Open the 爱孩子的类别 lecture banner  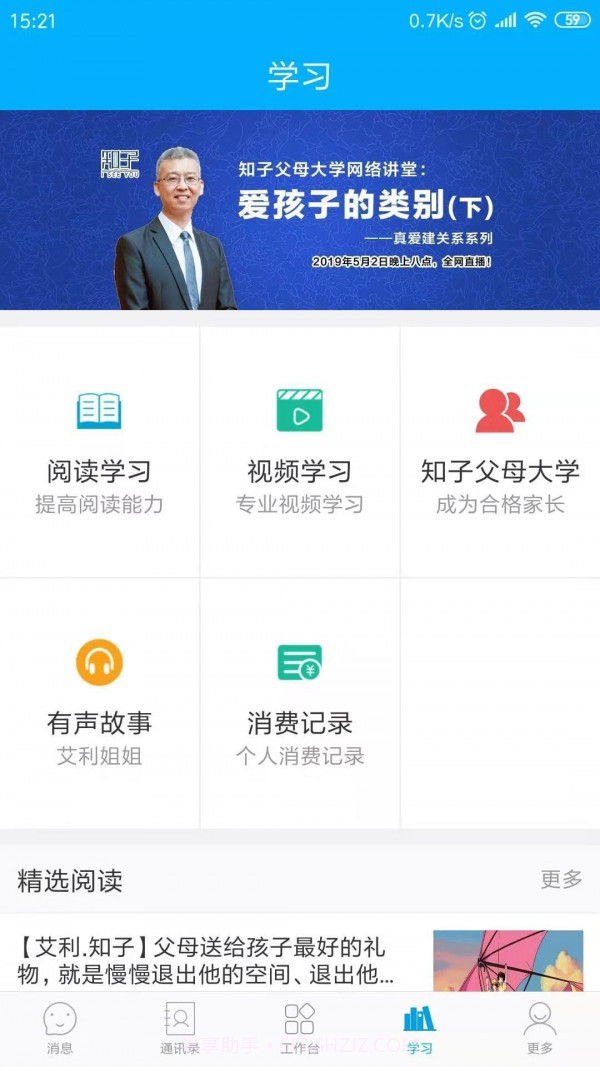[300, 210]
